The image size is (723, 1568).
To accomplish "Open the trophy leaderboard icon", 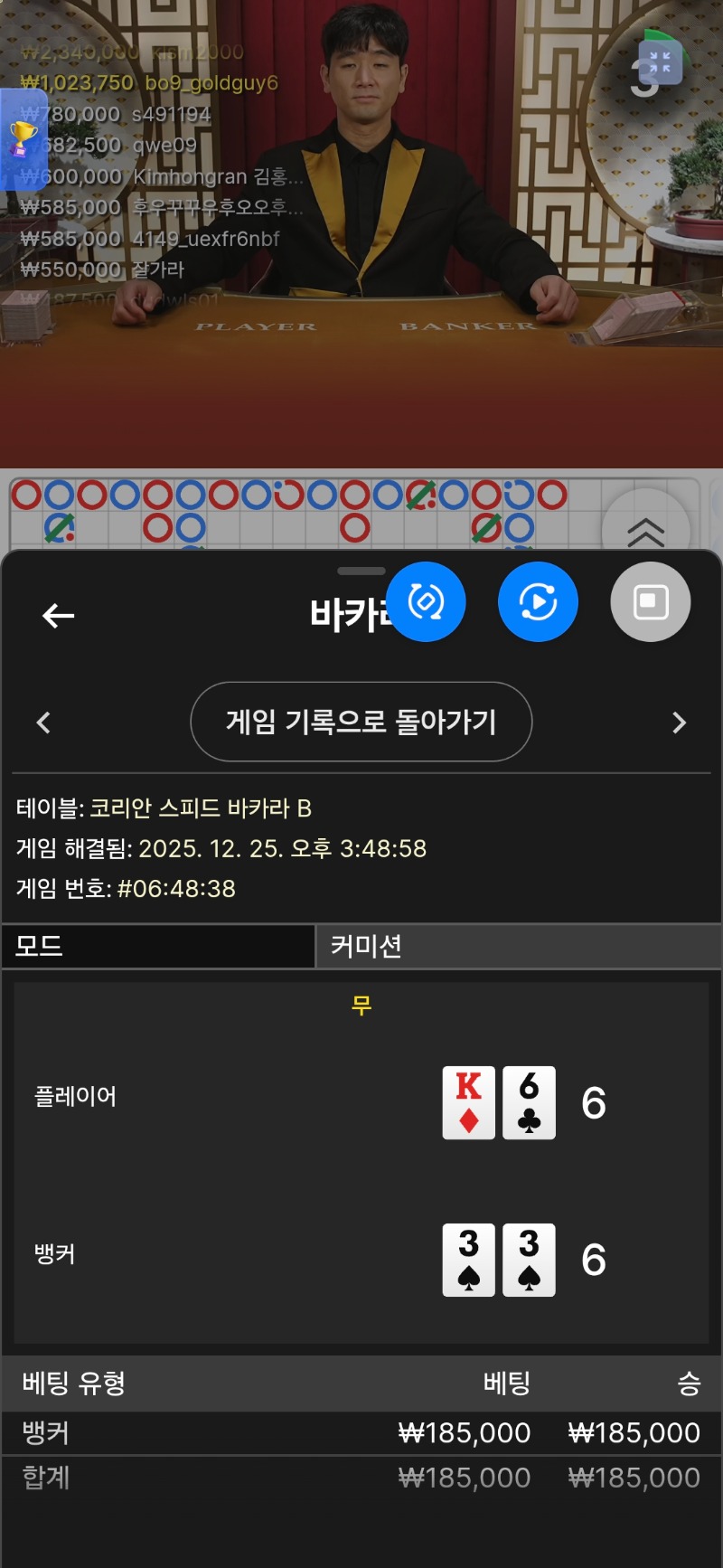I will pos(22,139).
